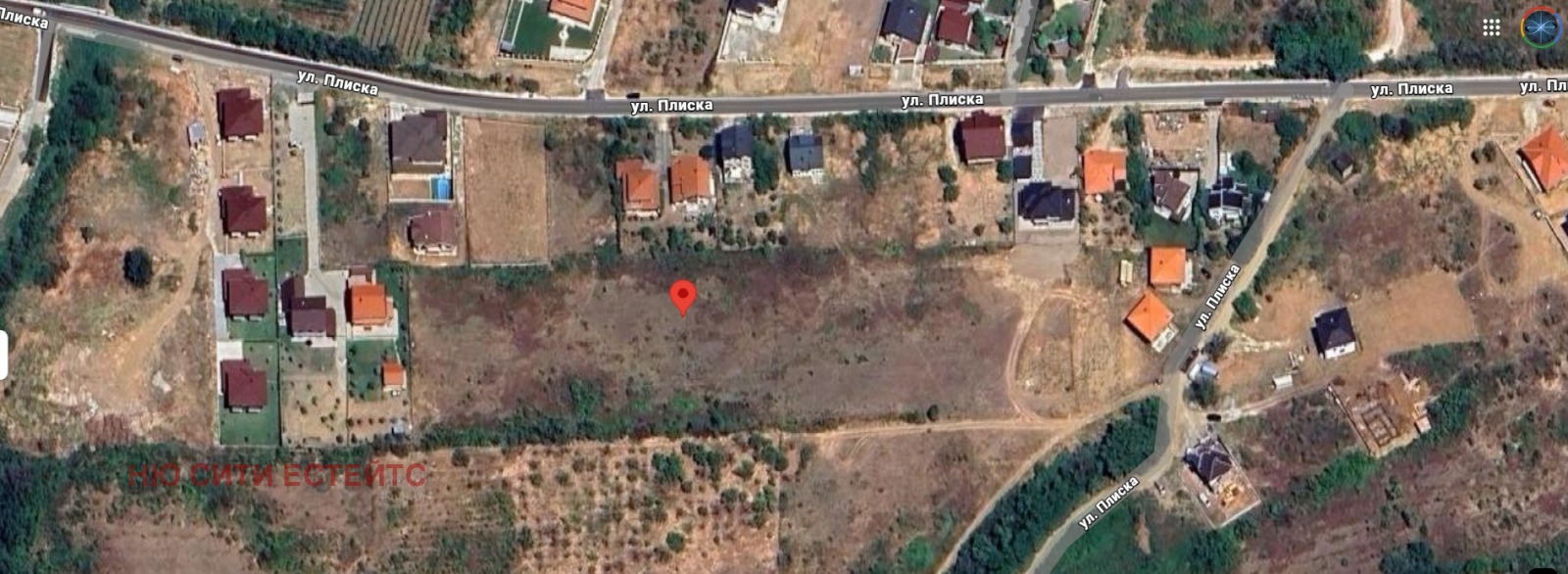Open the Google account avatar menu

point(1542,26)
